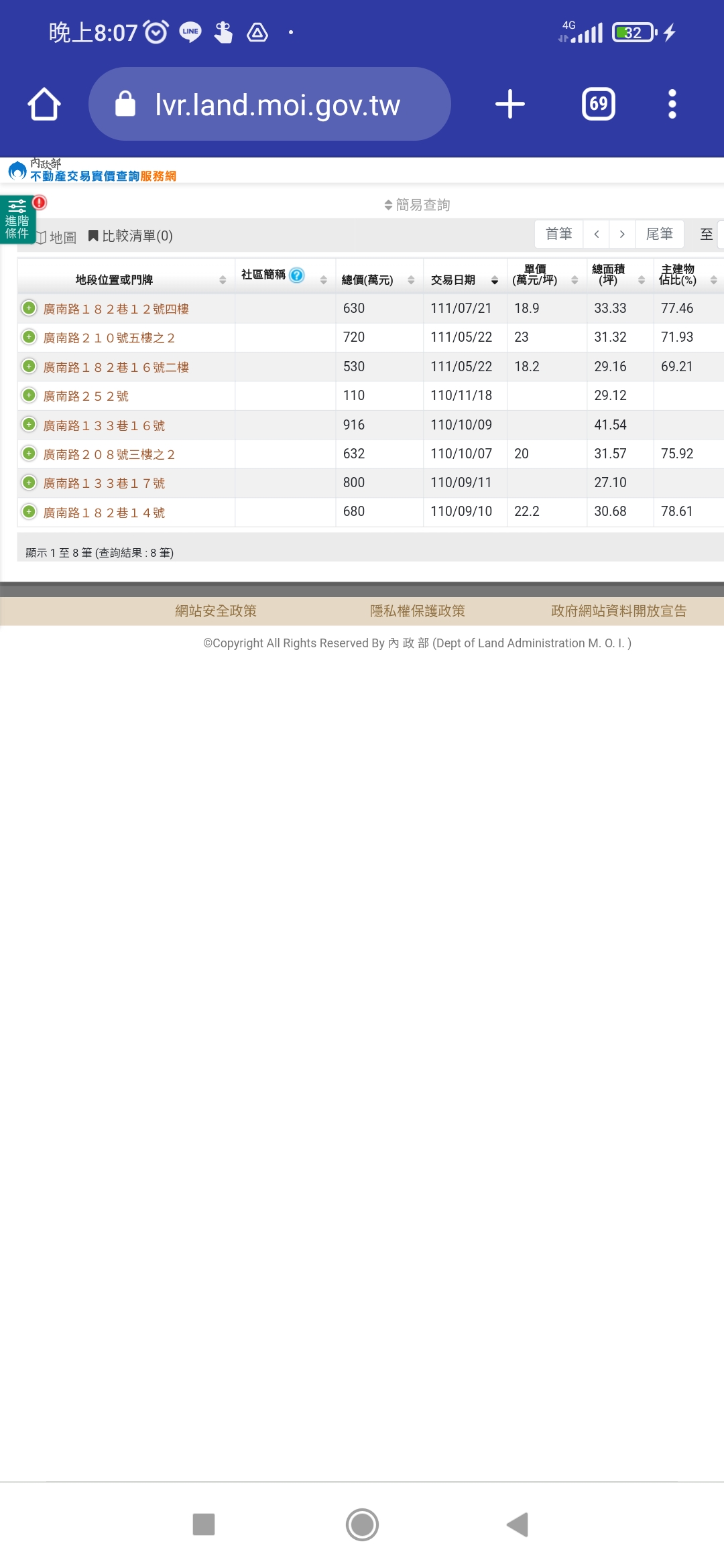Open the 隱私權保護政策 link
The image size is (724, 1568).
tap(418, 610)
